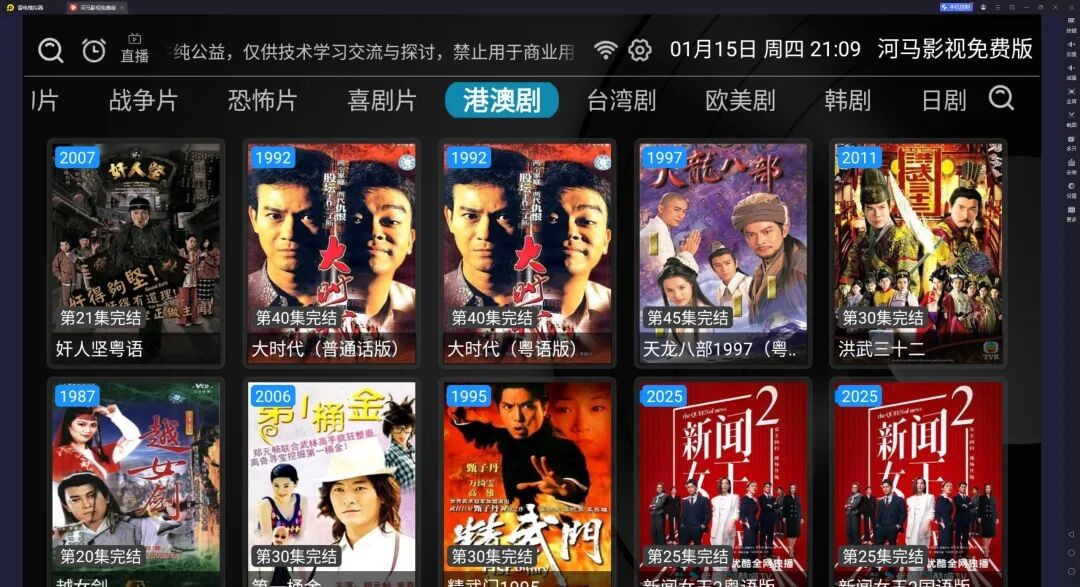Open the 洪武三十二 card

coord(918,252)
